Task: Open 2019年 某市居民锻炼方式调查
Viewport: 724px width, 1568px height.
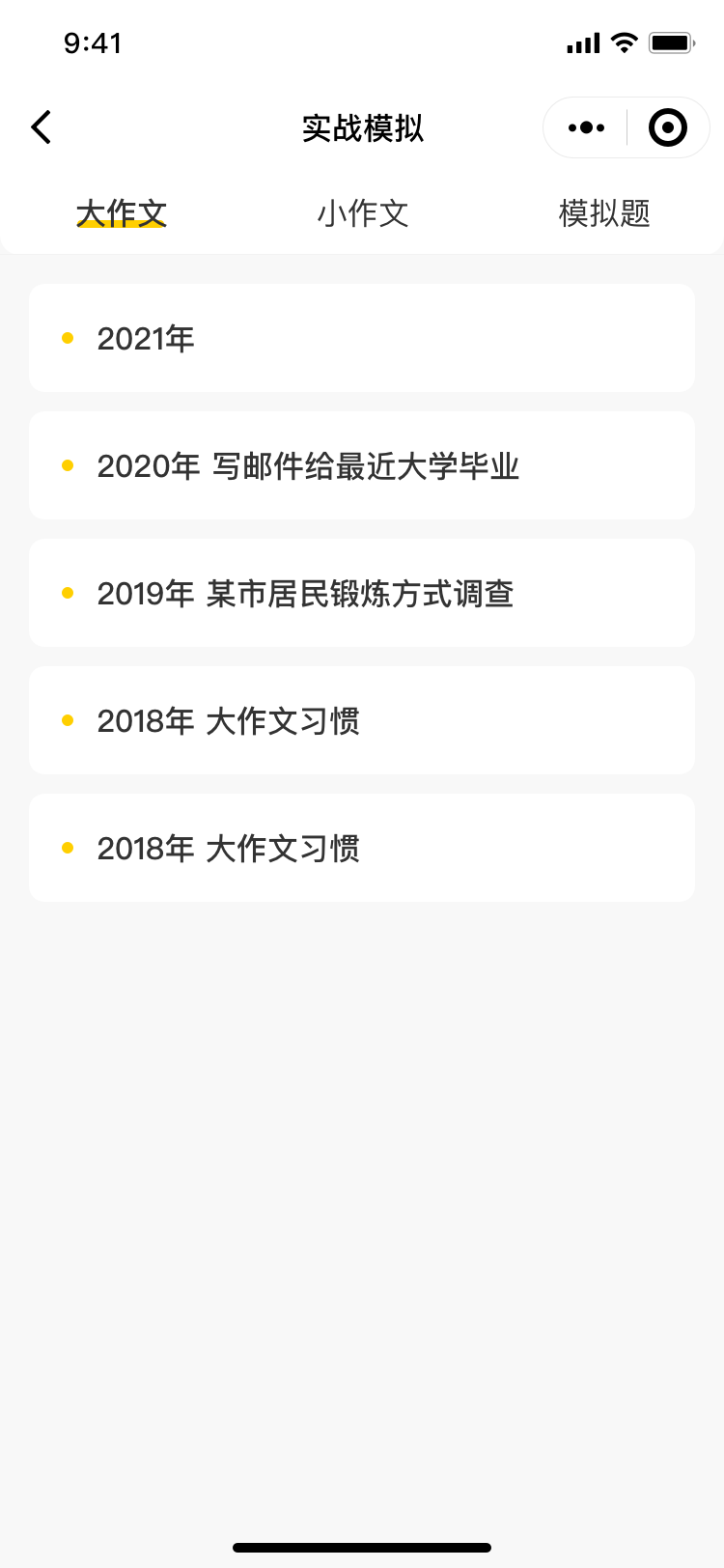Action: [362, 593]
